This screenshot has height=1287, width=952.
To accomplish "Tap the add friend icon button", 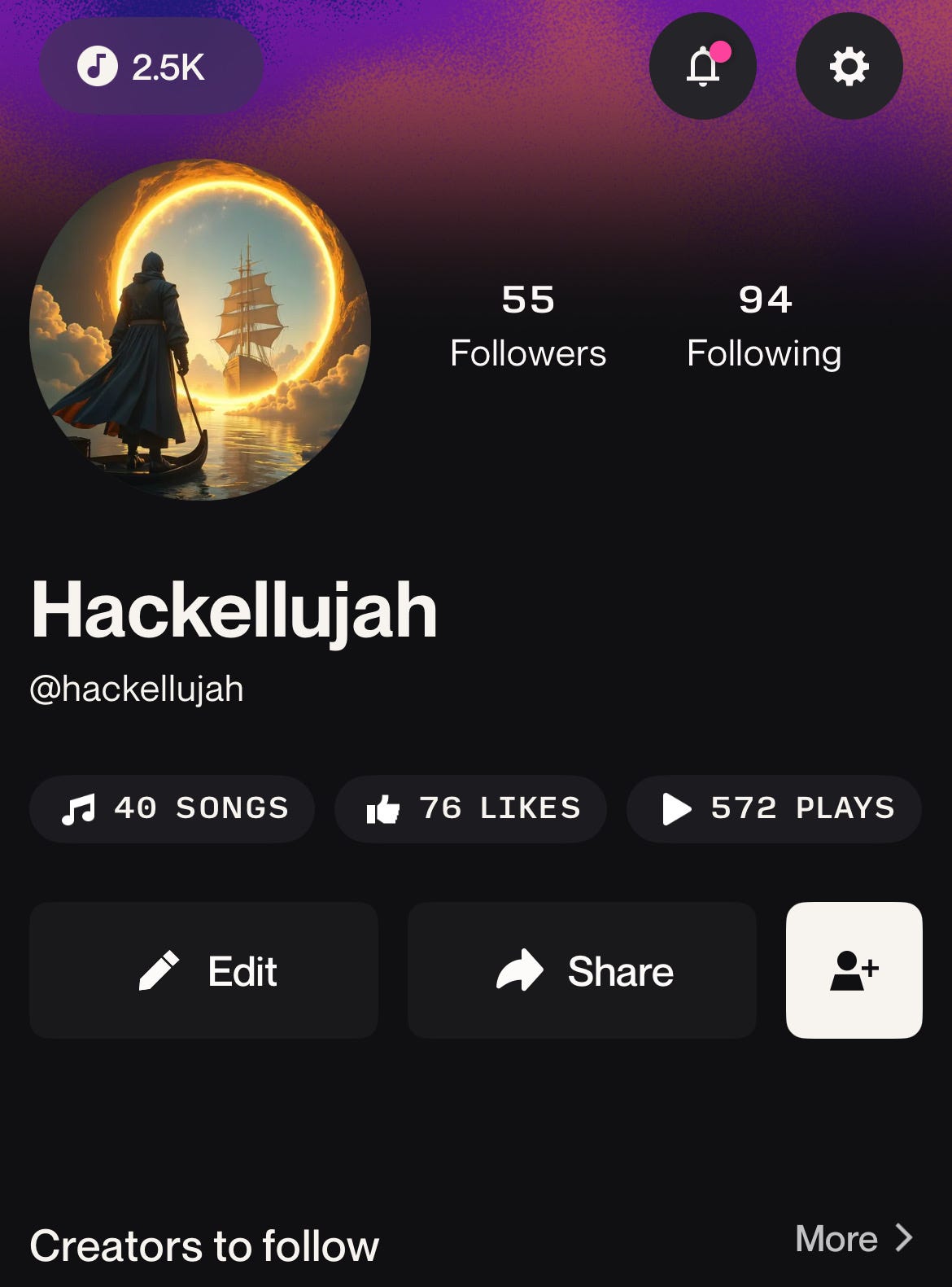I will 854,970.
